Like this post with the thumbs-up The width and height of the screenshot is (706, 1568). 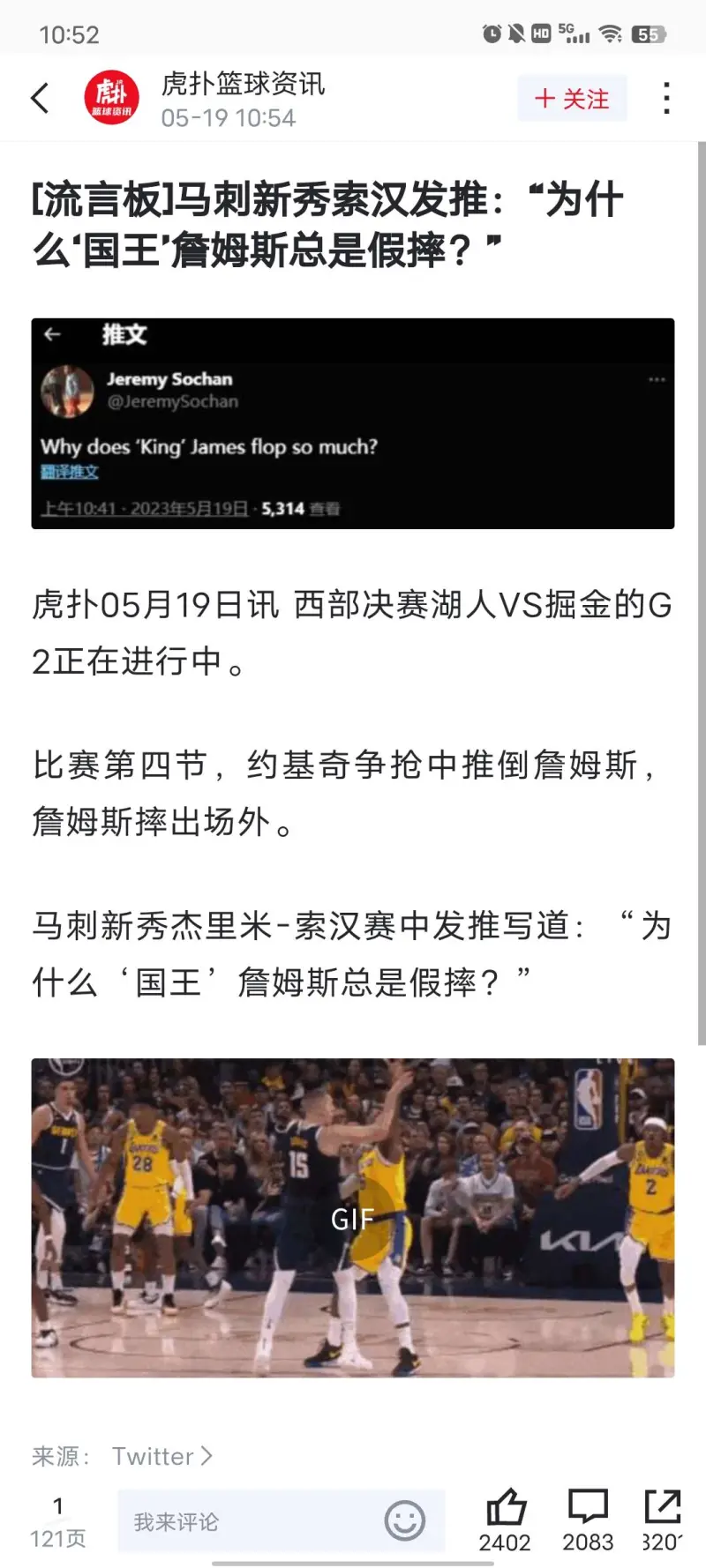coord(506,1508)
